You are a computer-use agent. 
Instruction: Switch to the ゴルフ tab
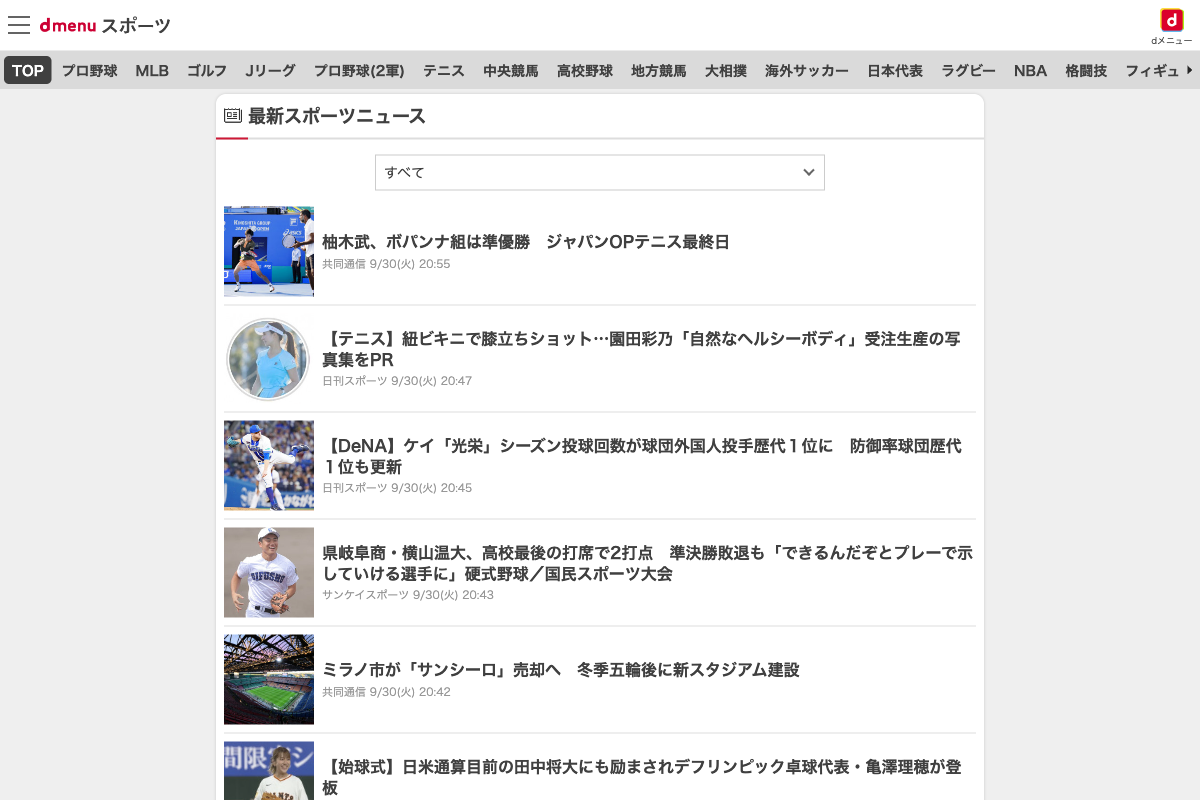click(x=207, y=71)
